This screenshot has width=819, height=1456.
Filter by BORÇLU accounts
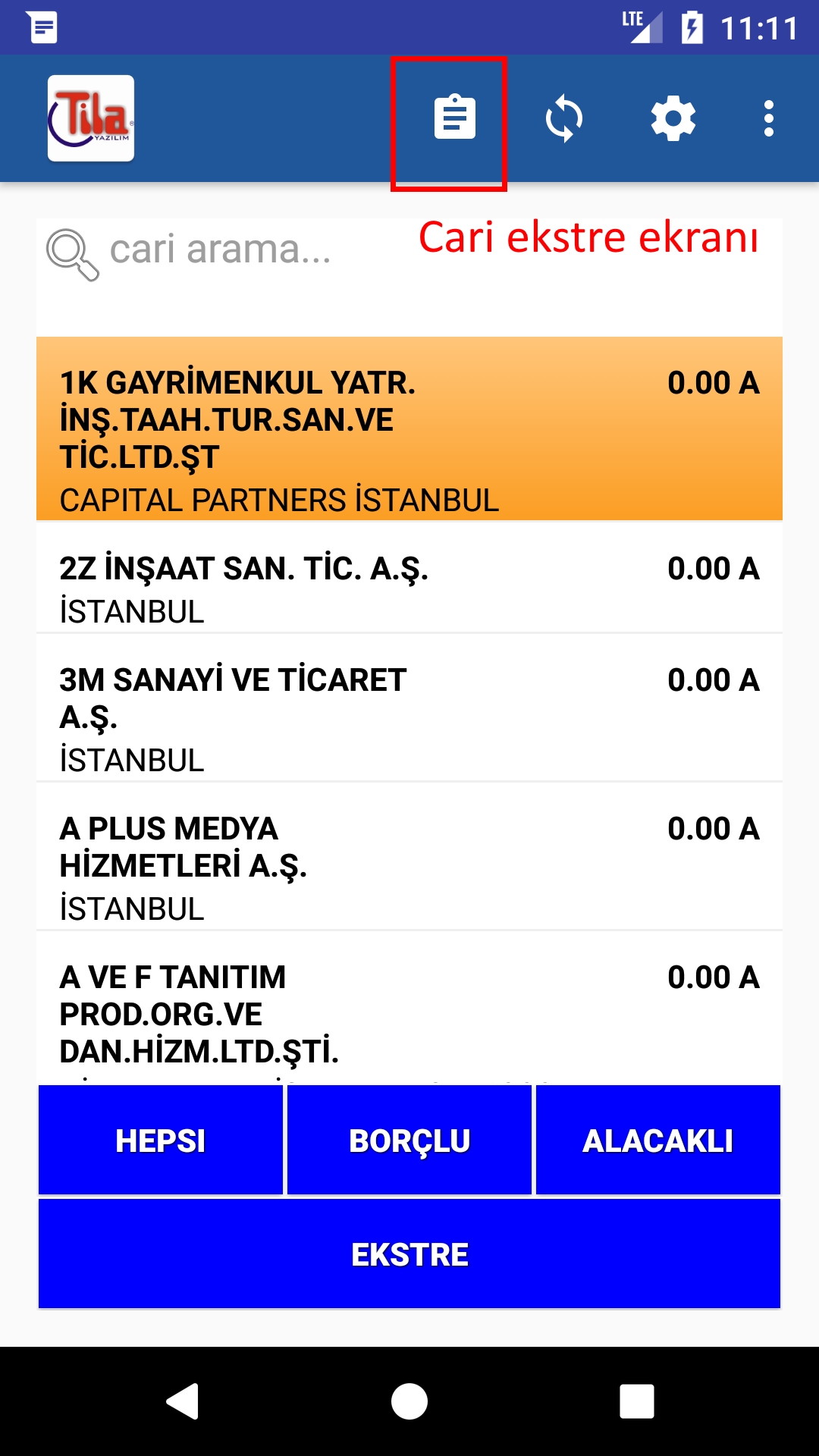(409, 1140)
